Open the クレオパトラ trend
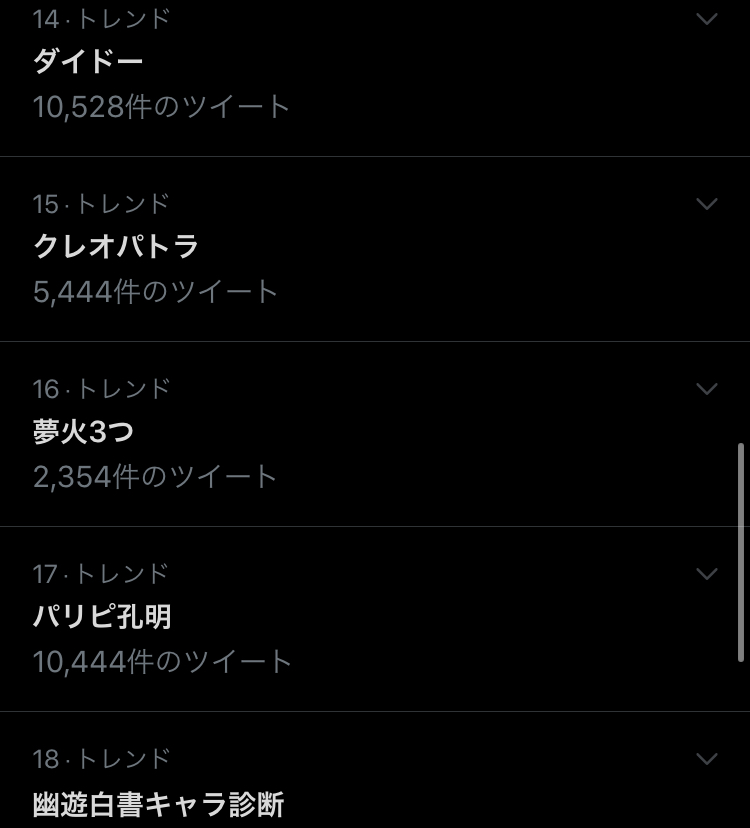 [116, 247]
